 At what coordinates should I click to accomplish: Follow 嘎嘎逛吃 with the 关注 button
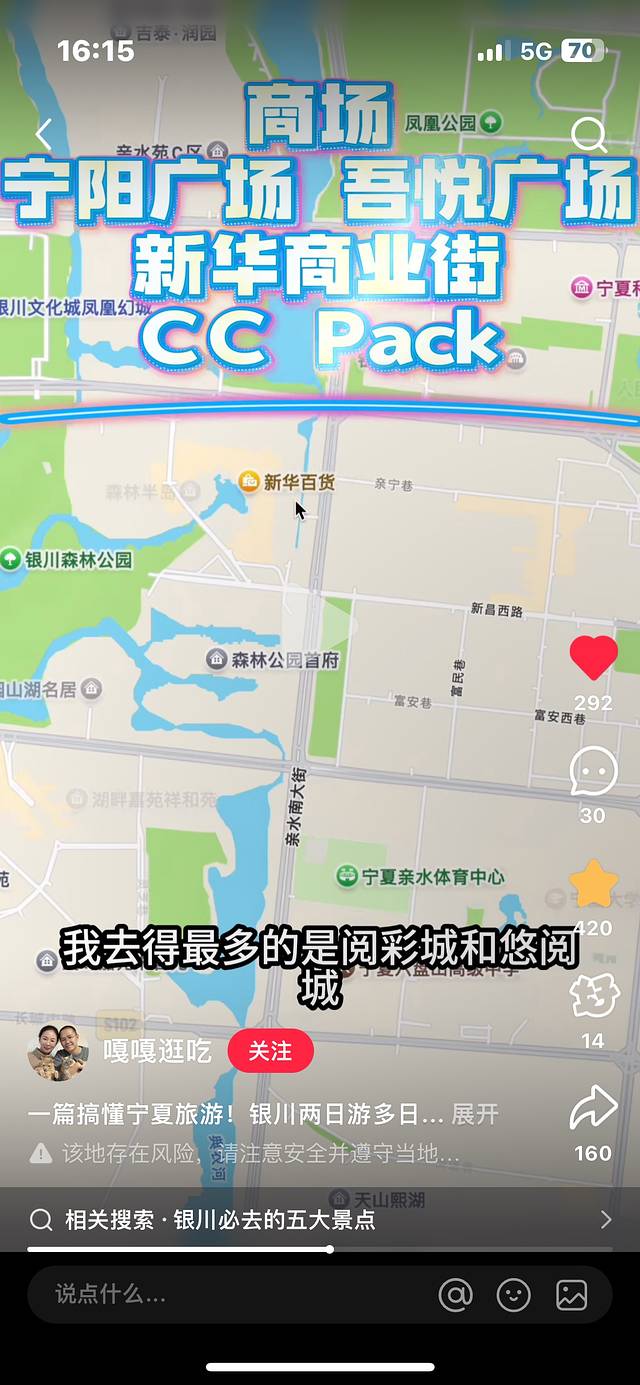pos(270,1051)
